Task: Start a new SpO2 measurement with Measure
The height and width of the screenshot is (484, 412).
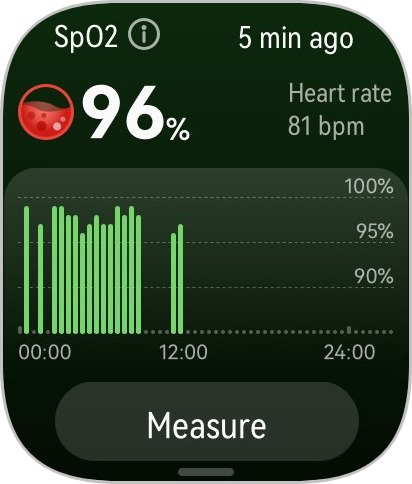Action: (x=207, y=425)
